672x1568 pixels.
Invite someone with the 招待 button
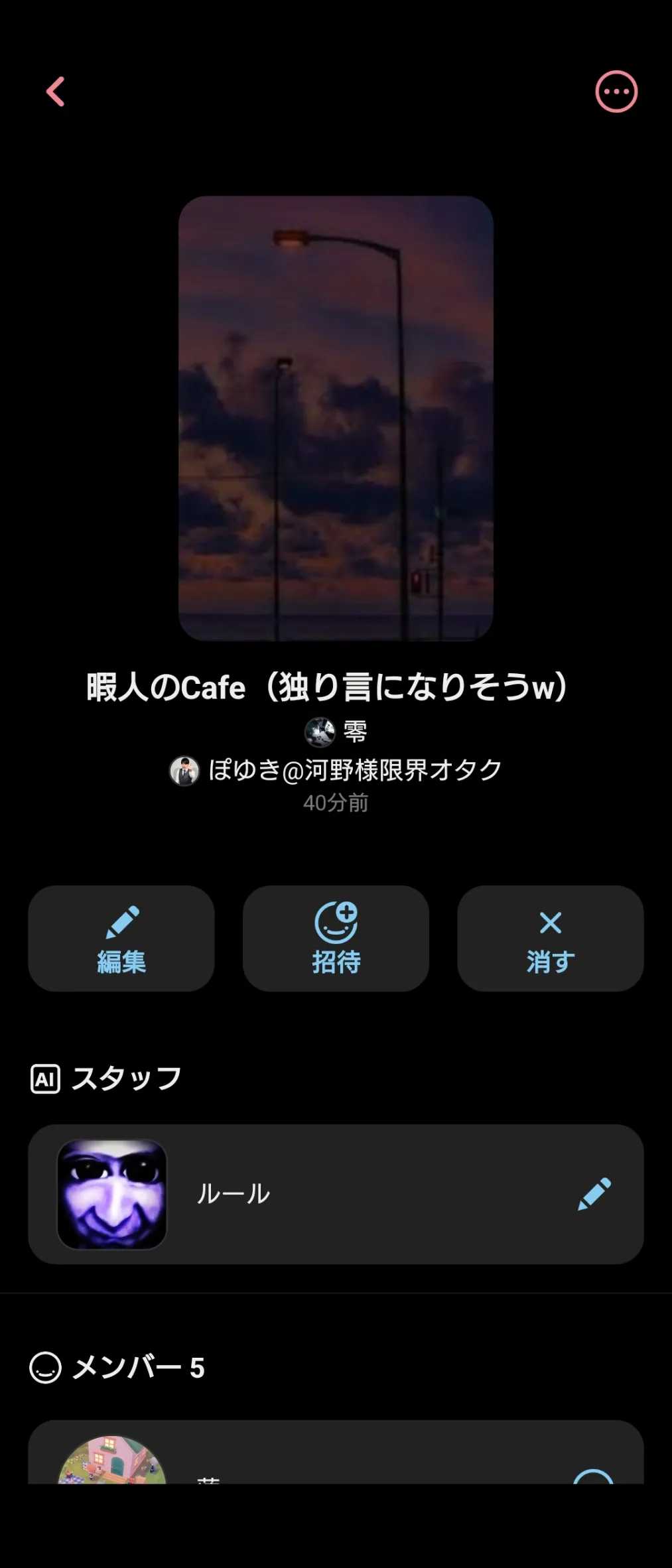[336, 938]
